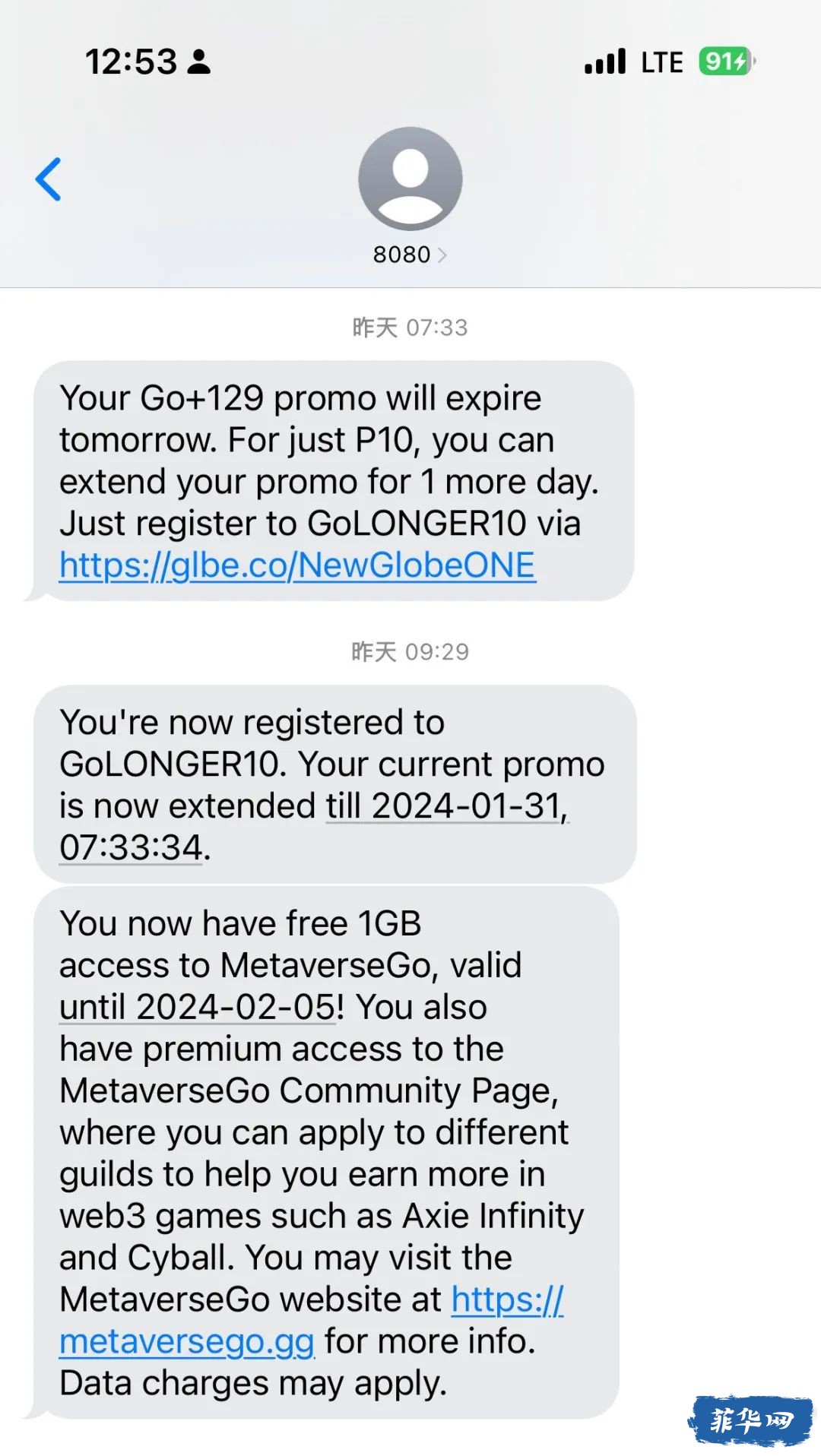821x1456 pixels.
Task: Open the glbe.co/NewGlobeONE link
Action: [x=297, y=565]
